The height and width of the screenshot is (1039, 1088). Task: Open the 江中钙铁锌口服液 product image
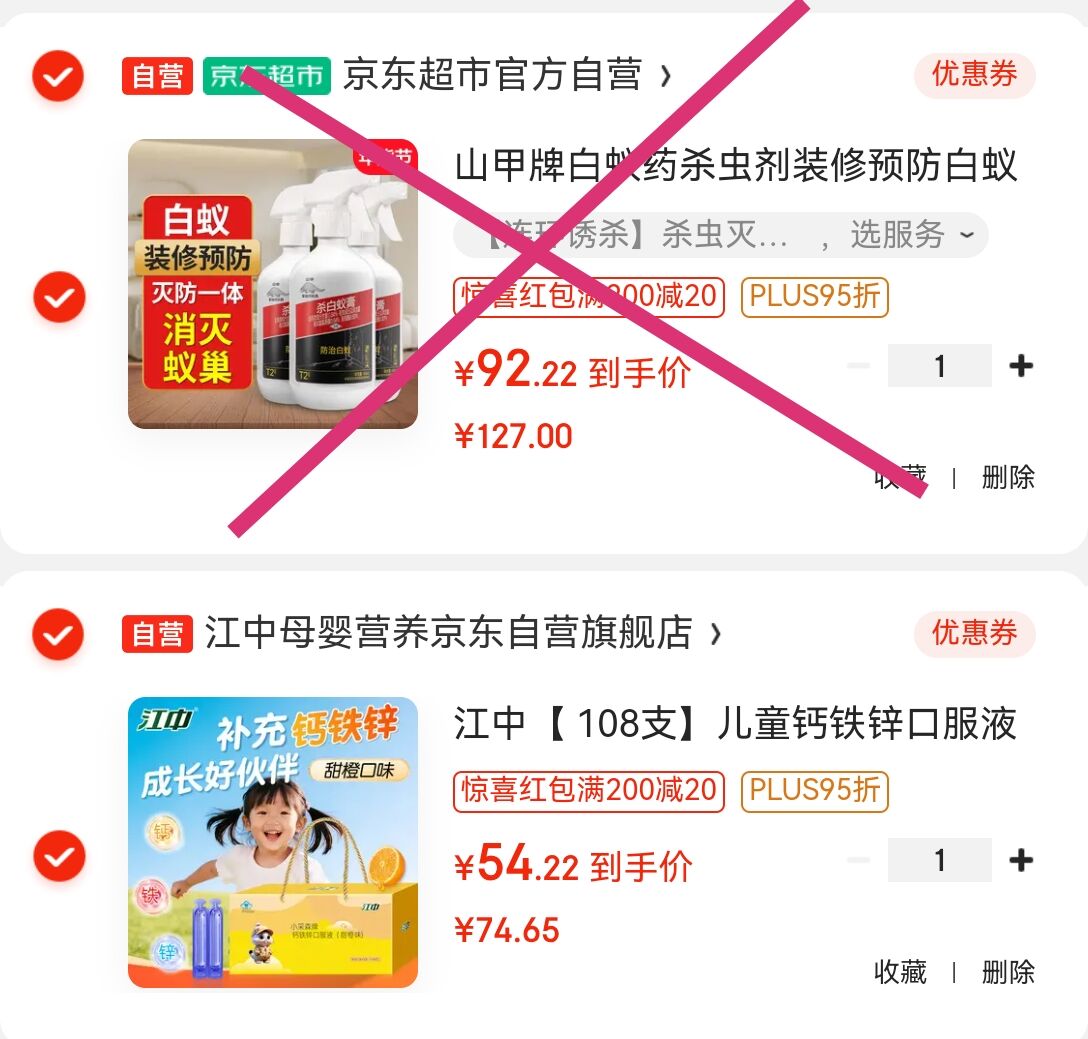point(272,842)
